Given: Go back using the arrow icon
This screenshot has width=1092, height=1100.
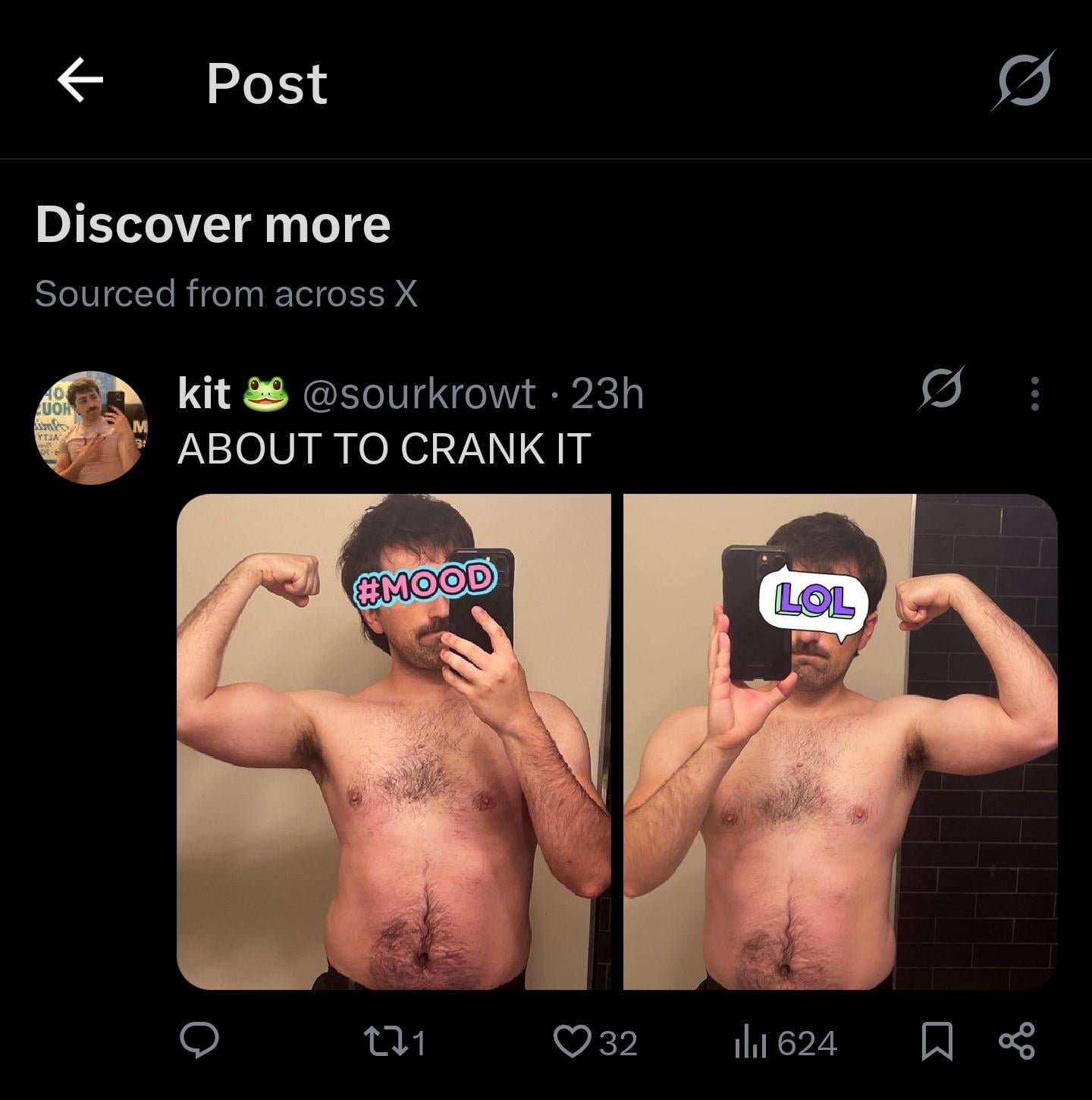Looking at the screenshot, I should 80,81.
